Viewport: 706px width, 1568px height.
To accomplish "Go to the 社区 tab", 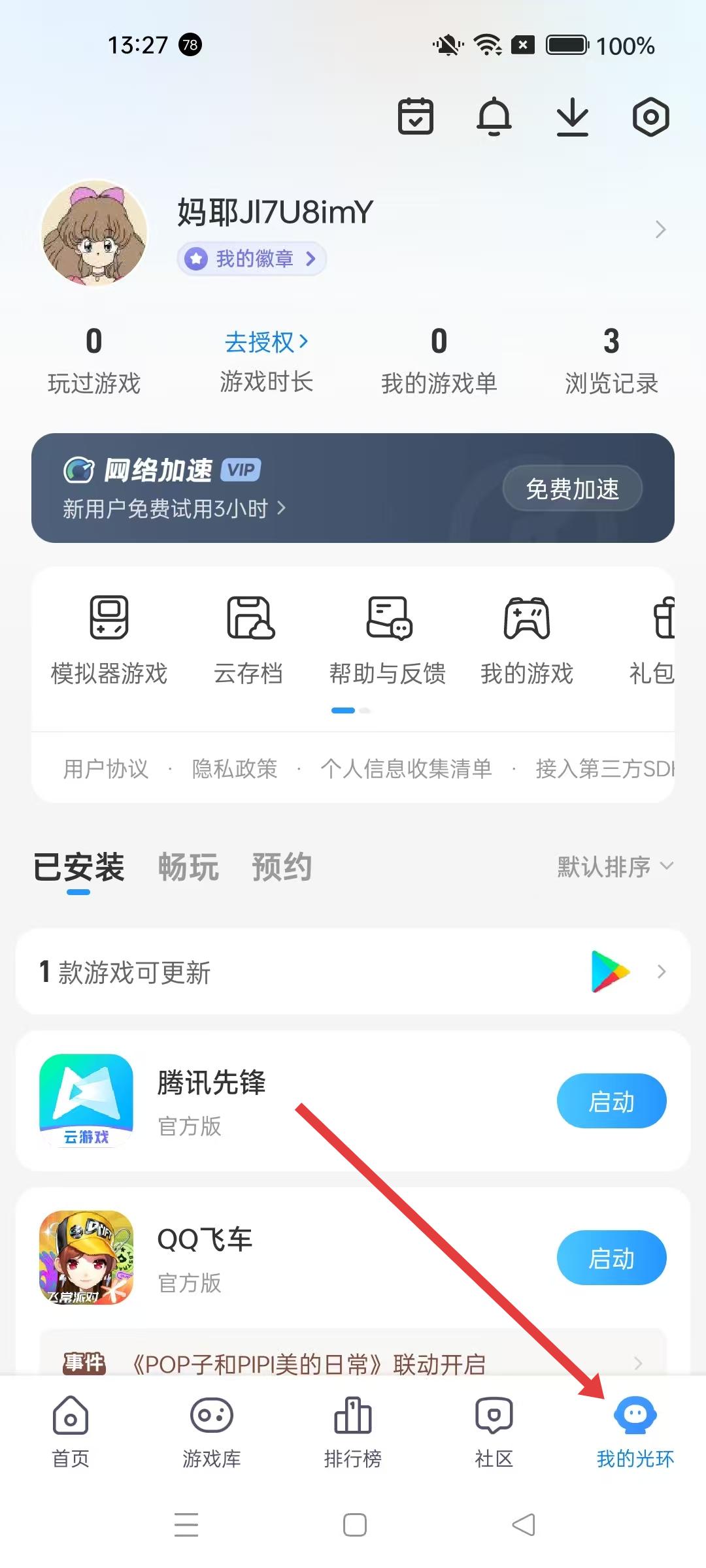I will (494, 1431).
